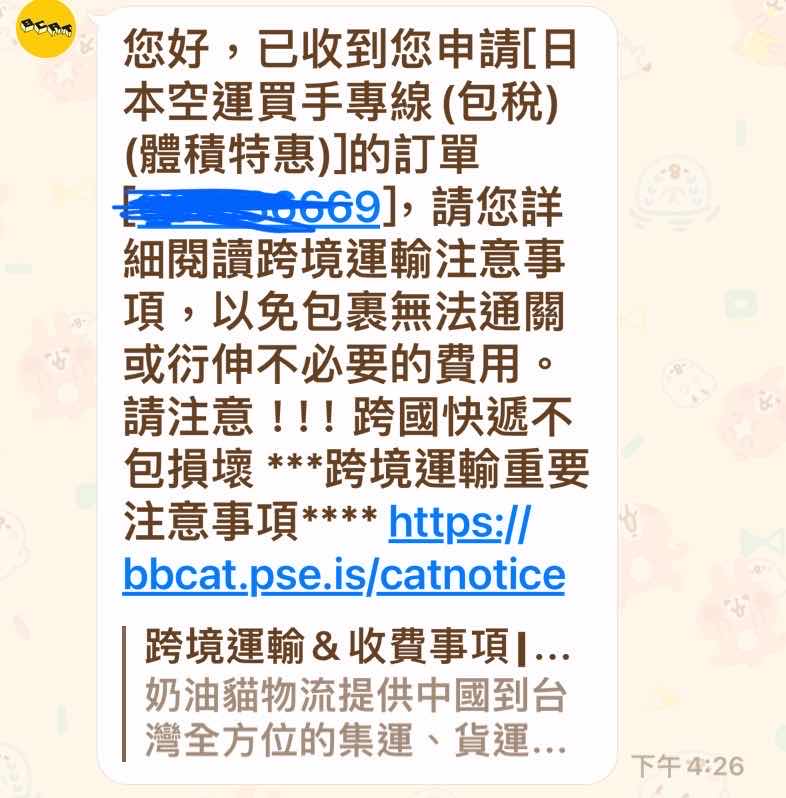This screenshot has height=798, width=786.
Task: Open the bbcat.pse.is/catnotice link
Action: [344, 575]
